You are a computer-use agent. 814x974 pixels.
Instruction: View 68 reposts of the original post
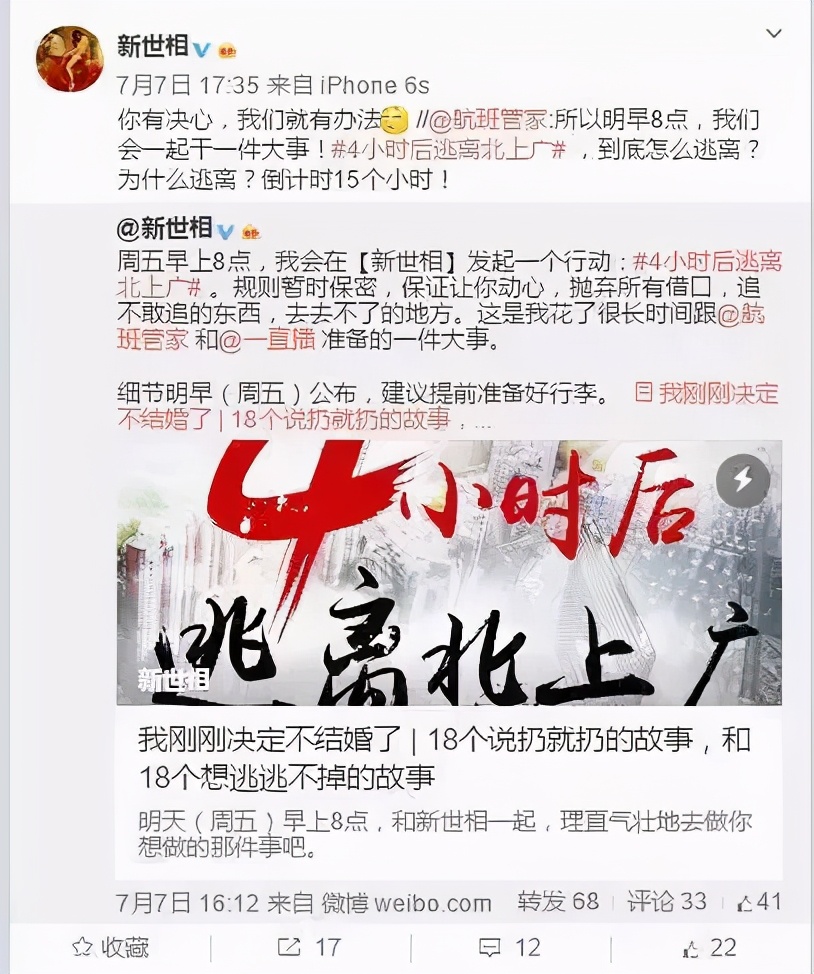coord(557,902)
